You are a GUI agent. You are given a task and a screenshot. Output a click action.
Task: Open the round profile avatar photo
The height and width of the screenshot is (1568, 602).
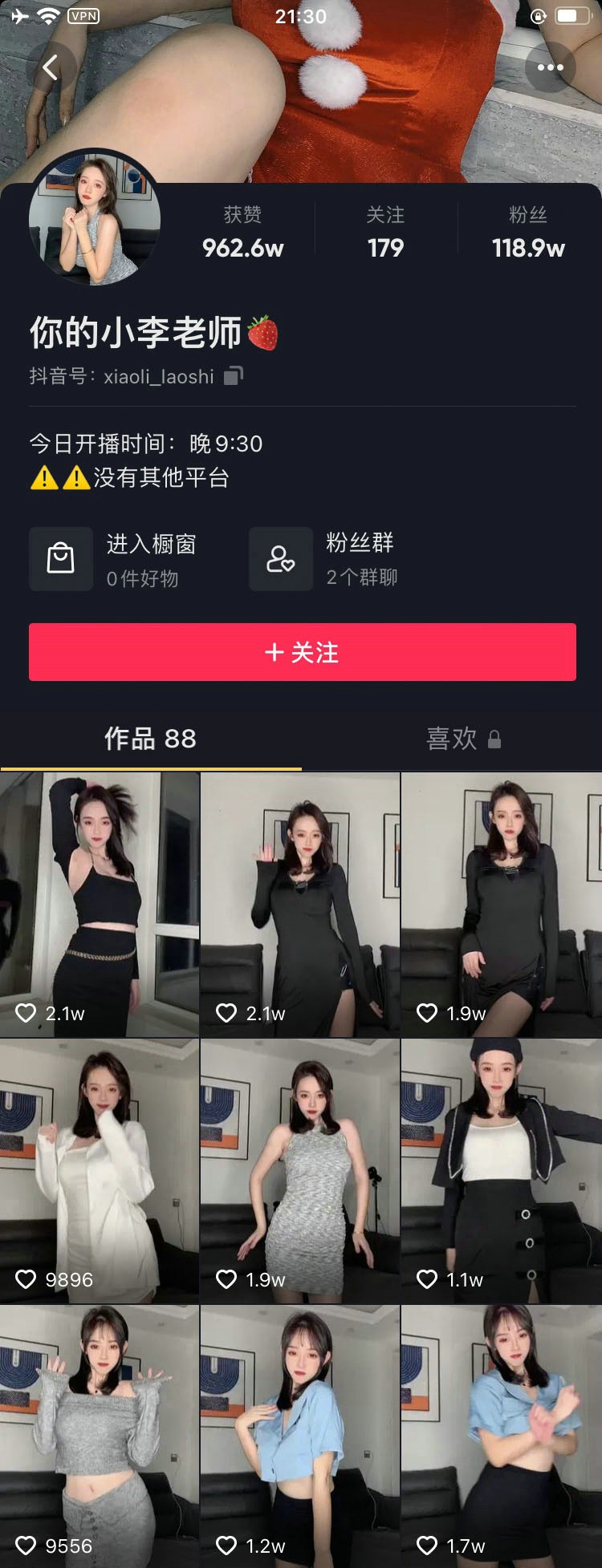tap(95, 217)
